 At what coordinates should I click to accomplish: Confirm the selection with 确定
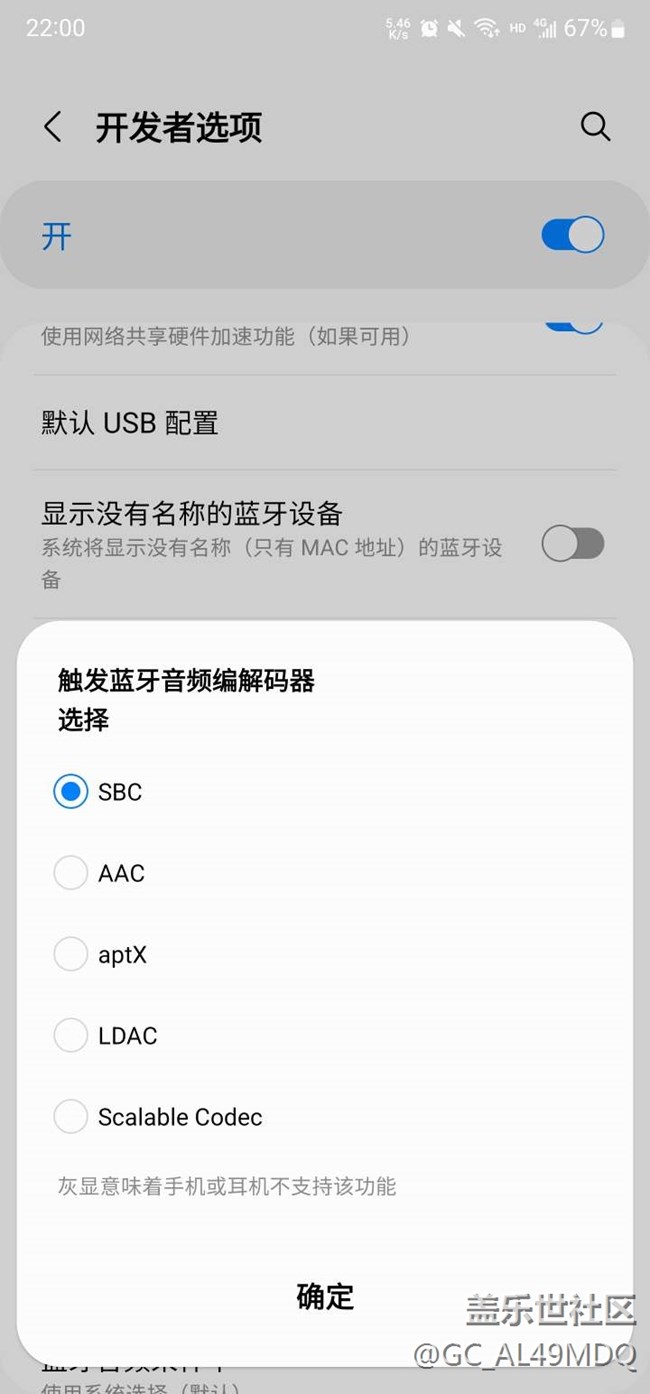coord(325,1296)
